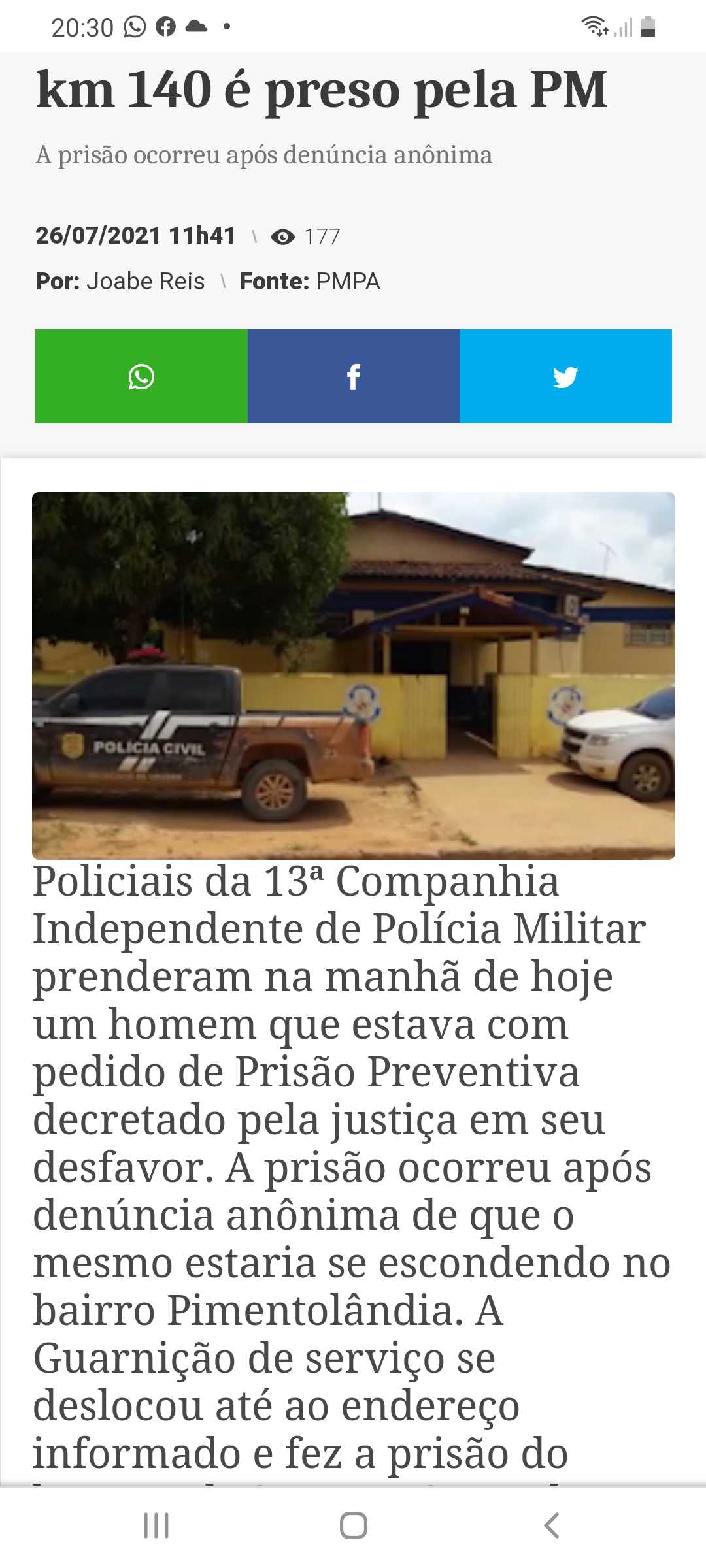Viewport: 706px width, 1568px height.
Task: Share the article via WhatsApp
Action: (141, 376)
